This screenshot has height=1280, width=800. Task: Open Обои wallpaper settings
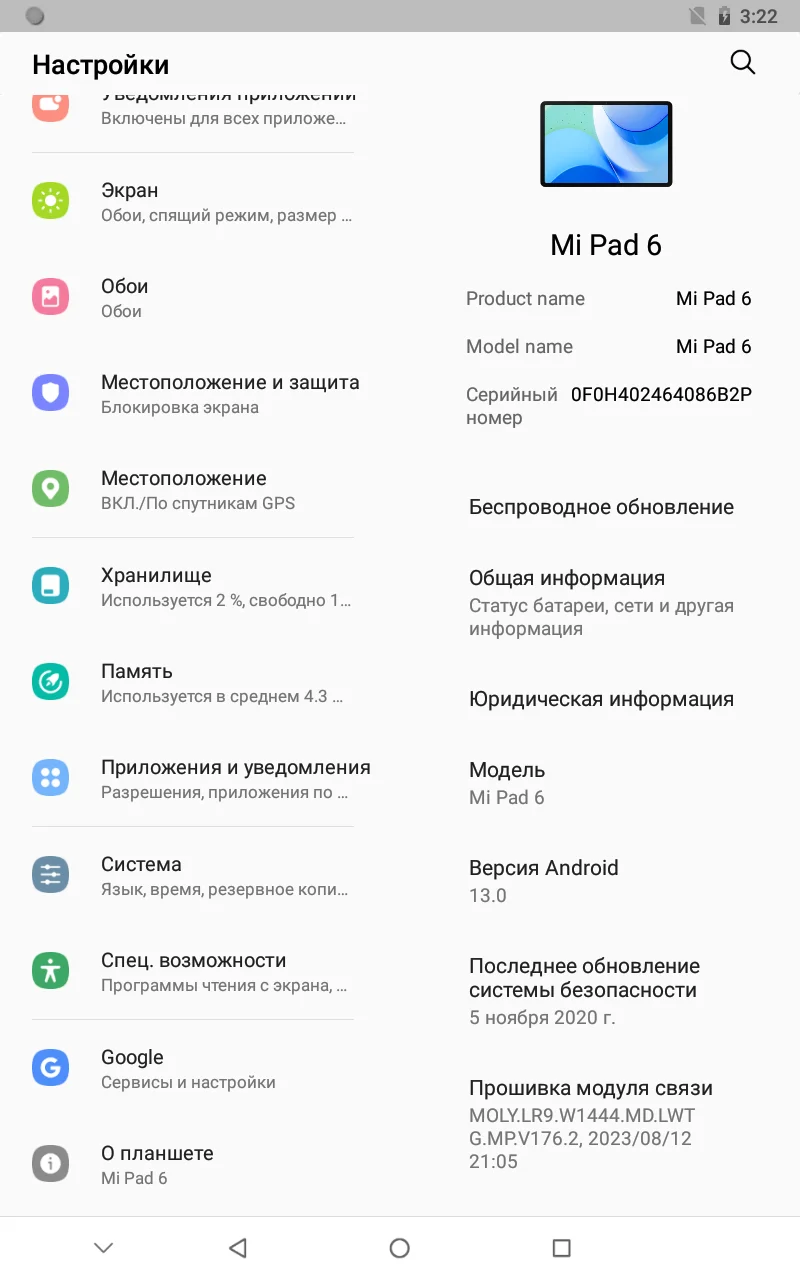[x=192, y=297]
